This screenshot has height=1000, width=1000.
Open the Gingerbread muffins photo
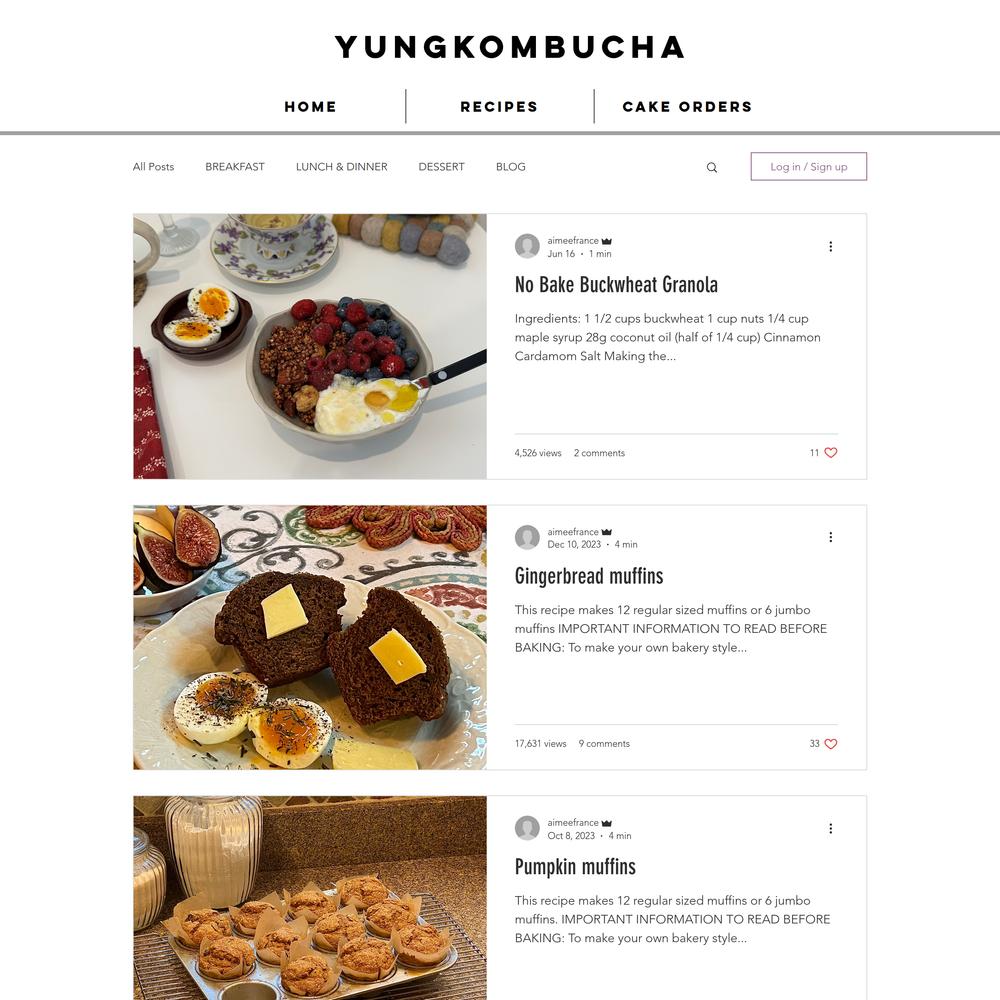point(310,637)
